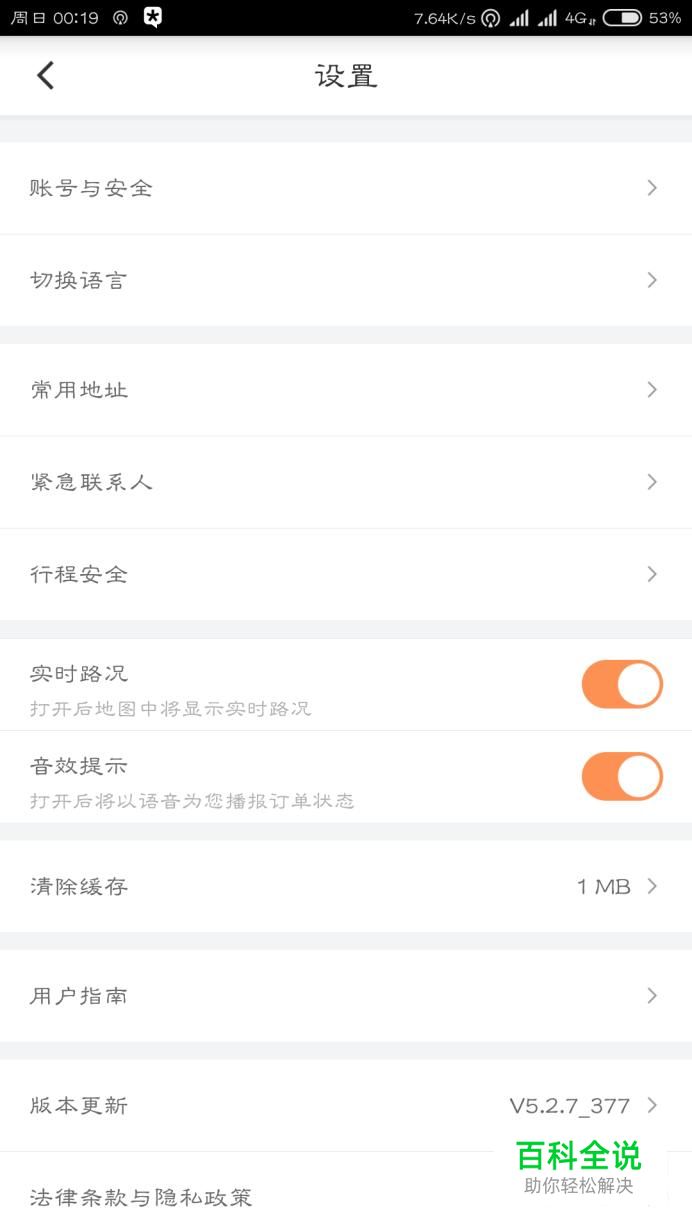Open 行程安全
This screenshot has height=1230, width=692.
346,574
